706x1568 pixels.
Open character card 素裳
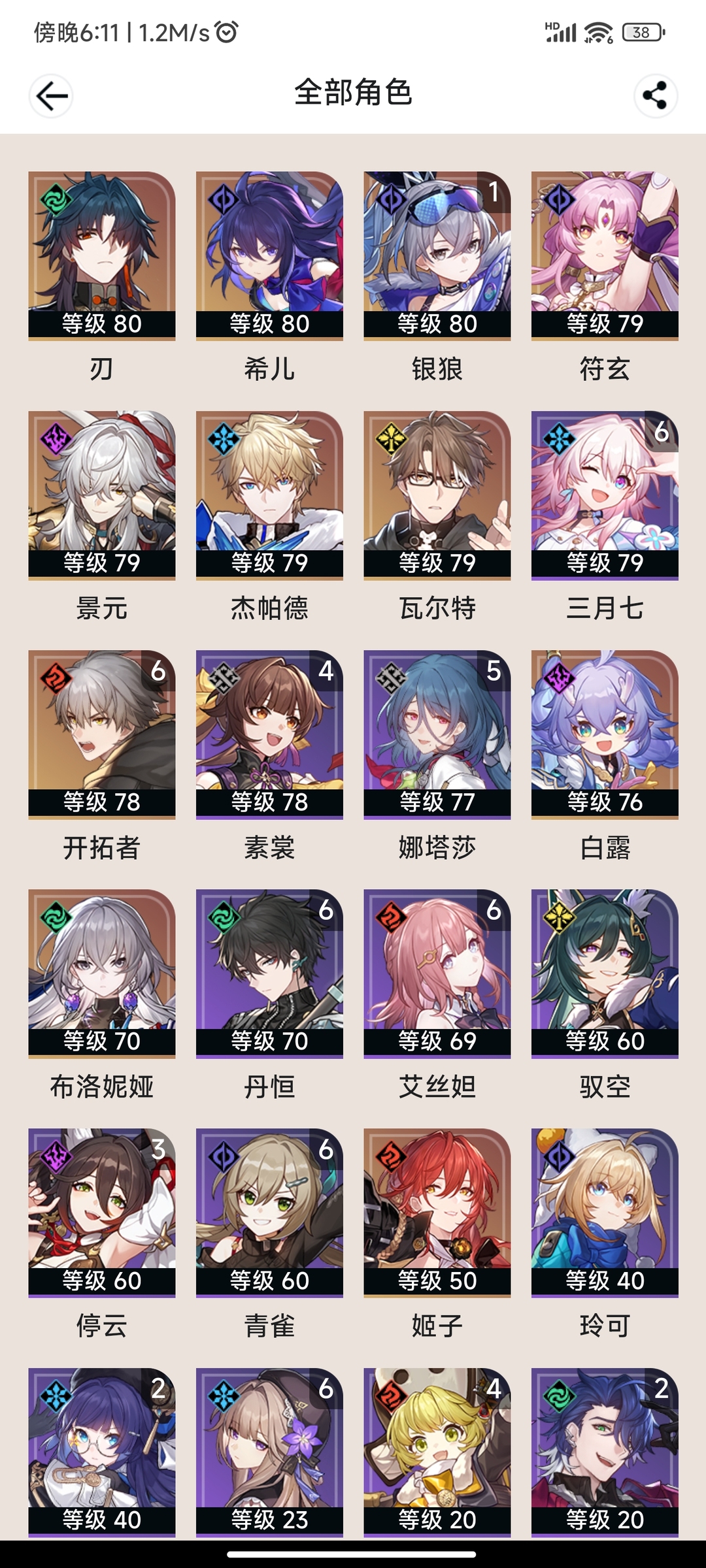pos(269,734)
